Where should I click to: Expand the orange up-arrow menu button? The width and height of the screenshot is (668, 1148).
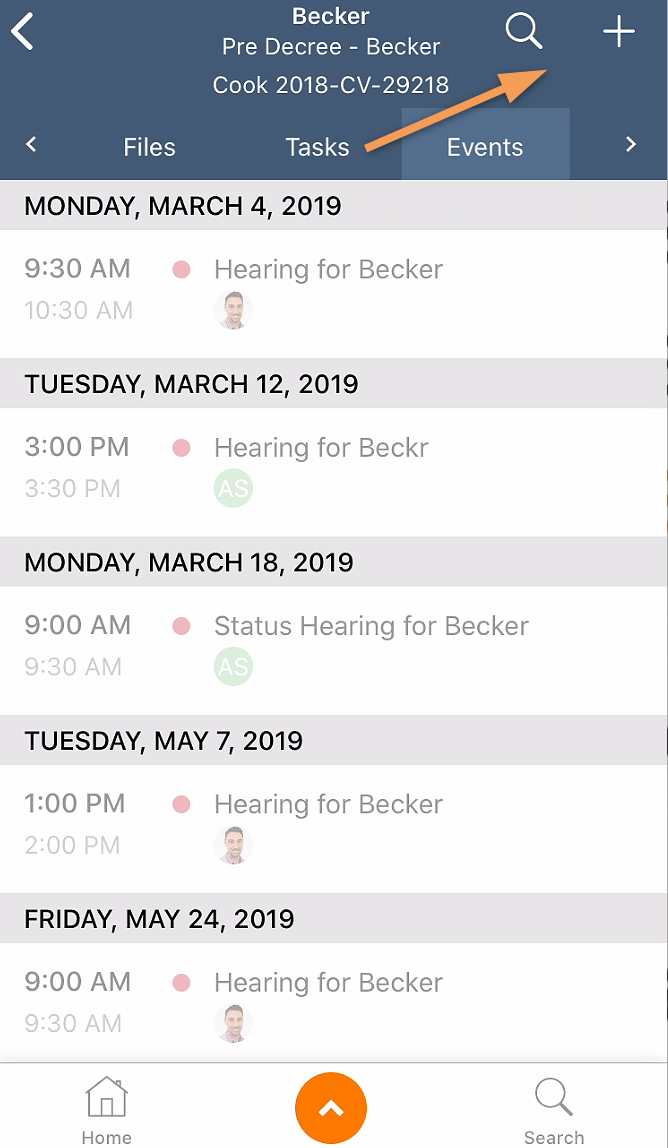pos(331,1108)
